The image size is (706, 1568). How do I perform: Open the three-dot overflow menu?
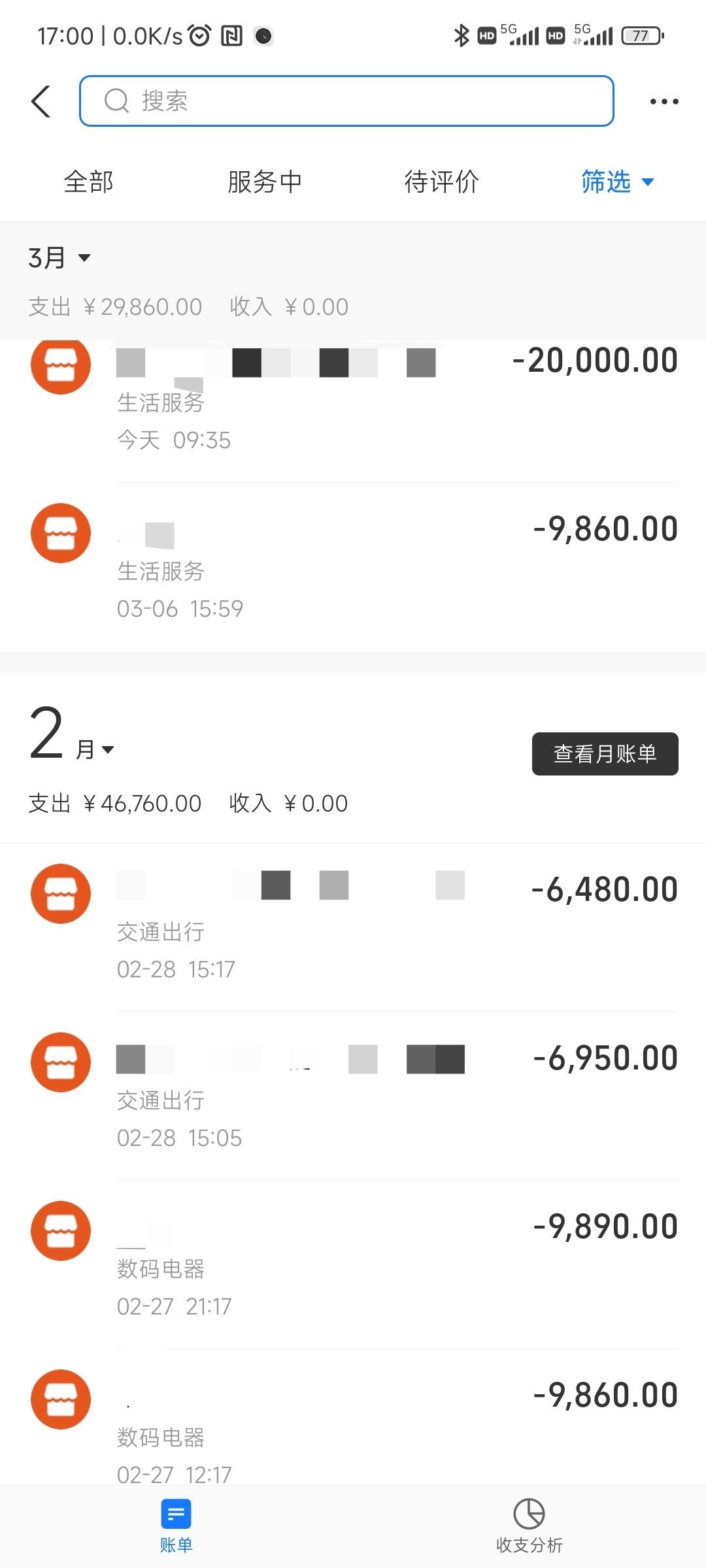click(664, 101)
